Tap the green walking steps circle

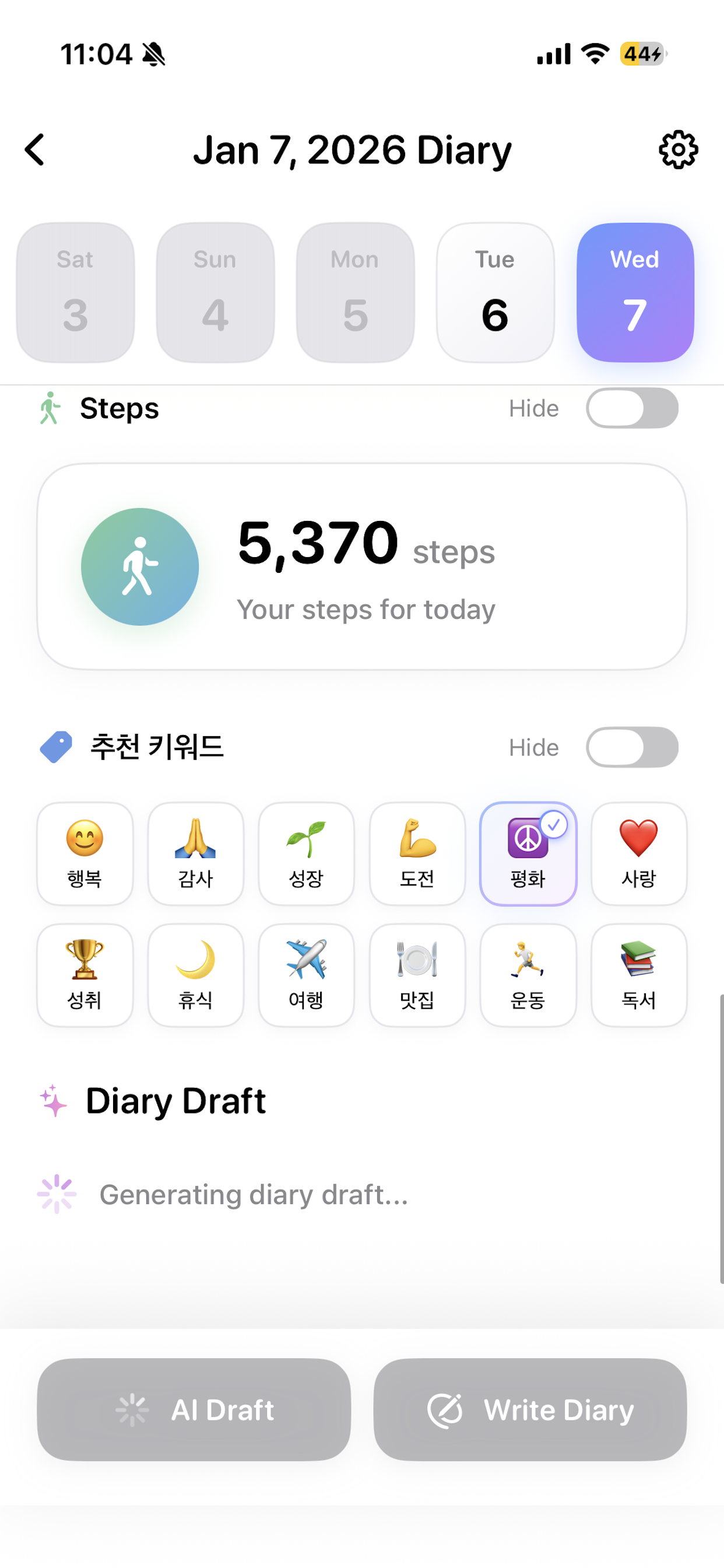pos(140,566)
